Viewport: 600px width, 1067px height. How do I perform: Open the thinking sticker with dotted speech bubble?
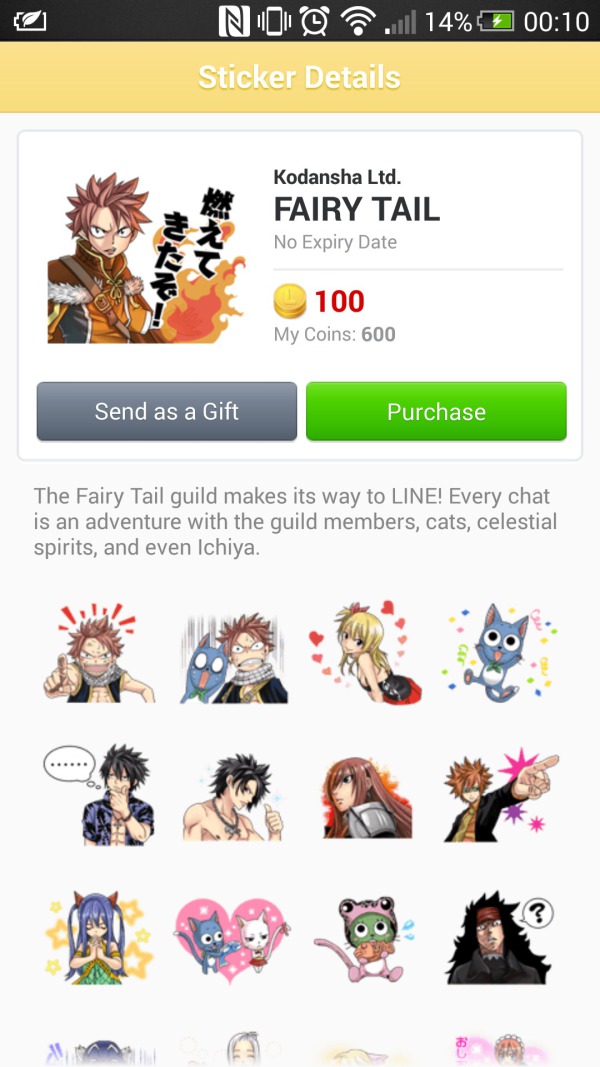[98, 794]
